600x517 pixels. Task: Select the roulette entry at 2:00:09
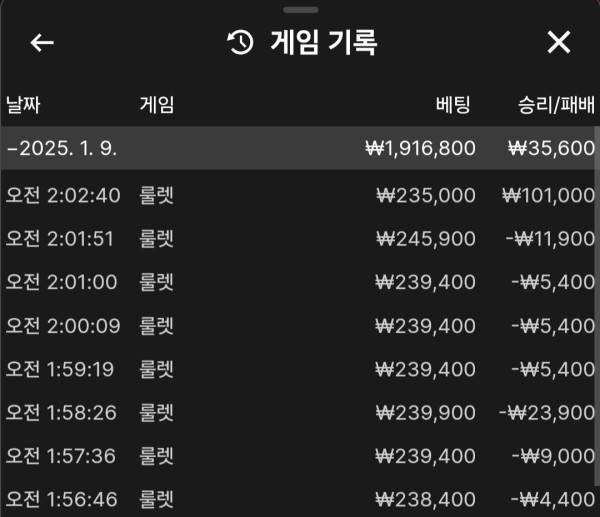click(300, 325)
